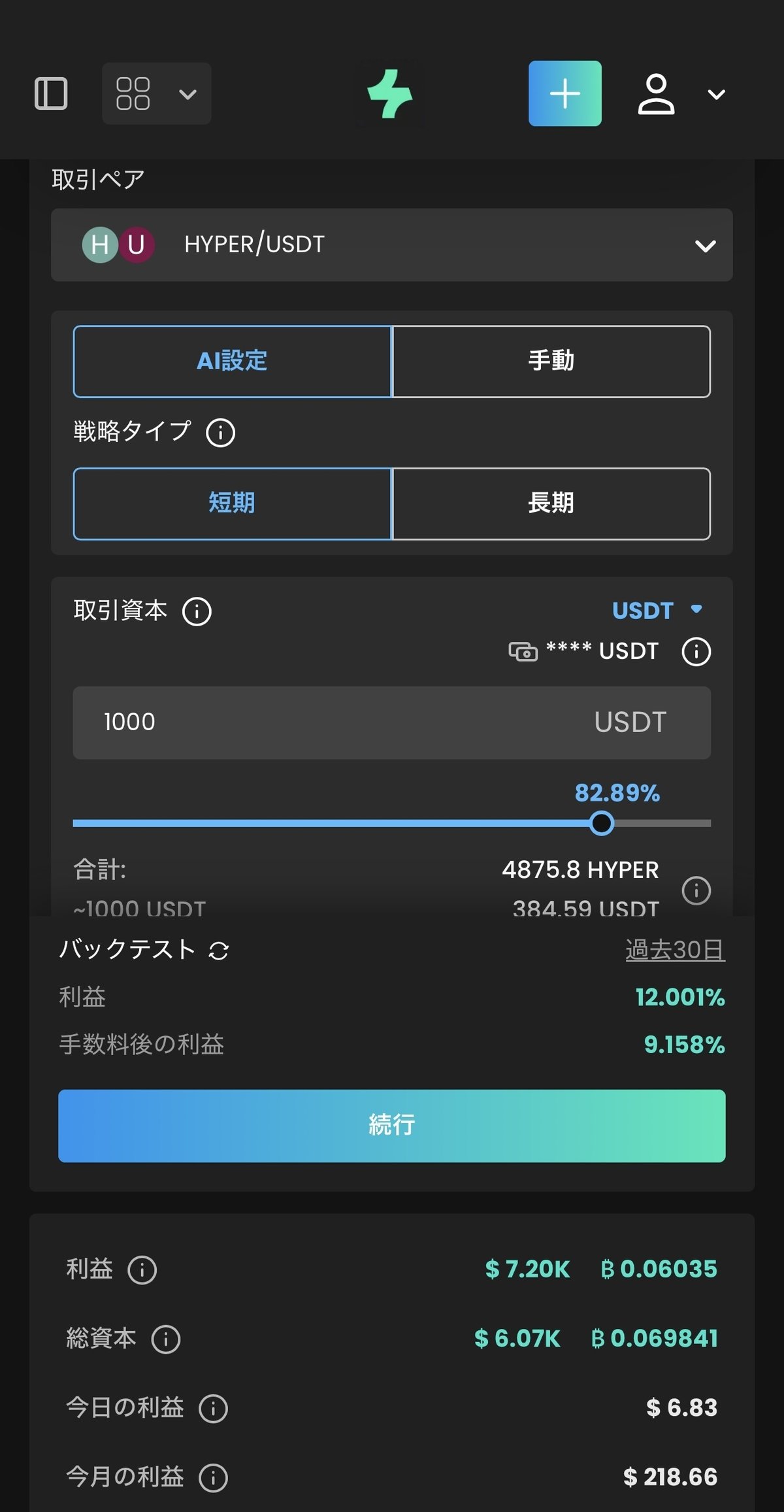This screenshot has height=1512, width=784.
Task: Click the info icon beside 戦略タイプ
Action: (221, 433)
